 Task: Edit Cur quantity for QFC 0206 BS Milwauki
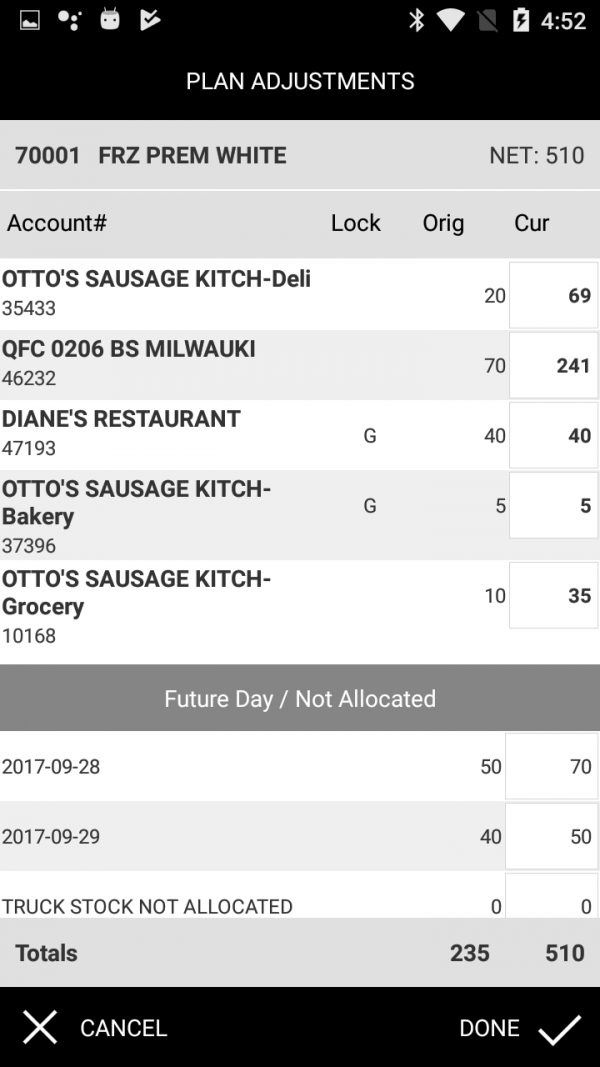click(x=554, y=365)
